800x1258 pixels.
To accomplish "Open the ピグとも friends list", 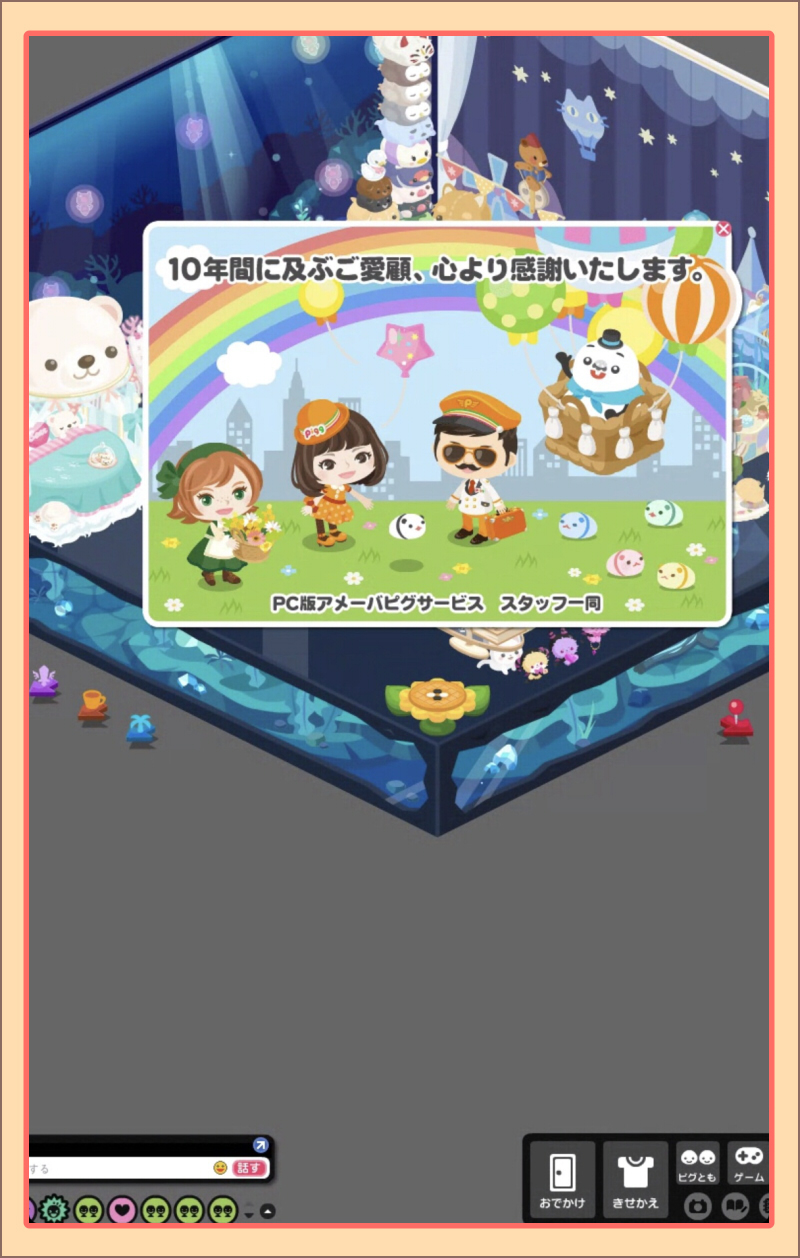I will (x=697, y=1164).
